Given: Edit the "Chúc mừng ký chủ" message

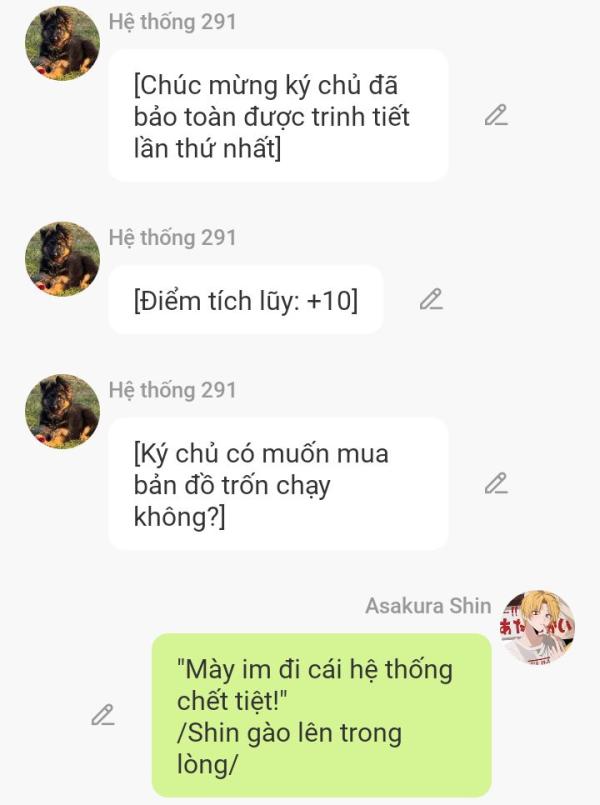Looking at the screenshot, I should 496,115.
